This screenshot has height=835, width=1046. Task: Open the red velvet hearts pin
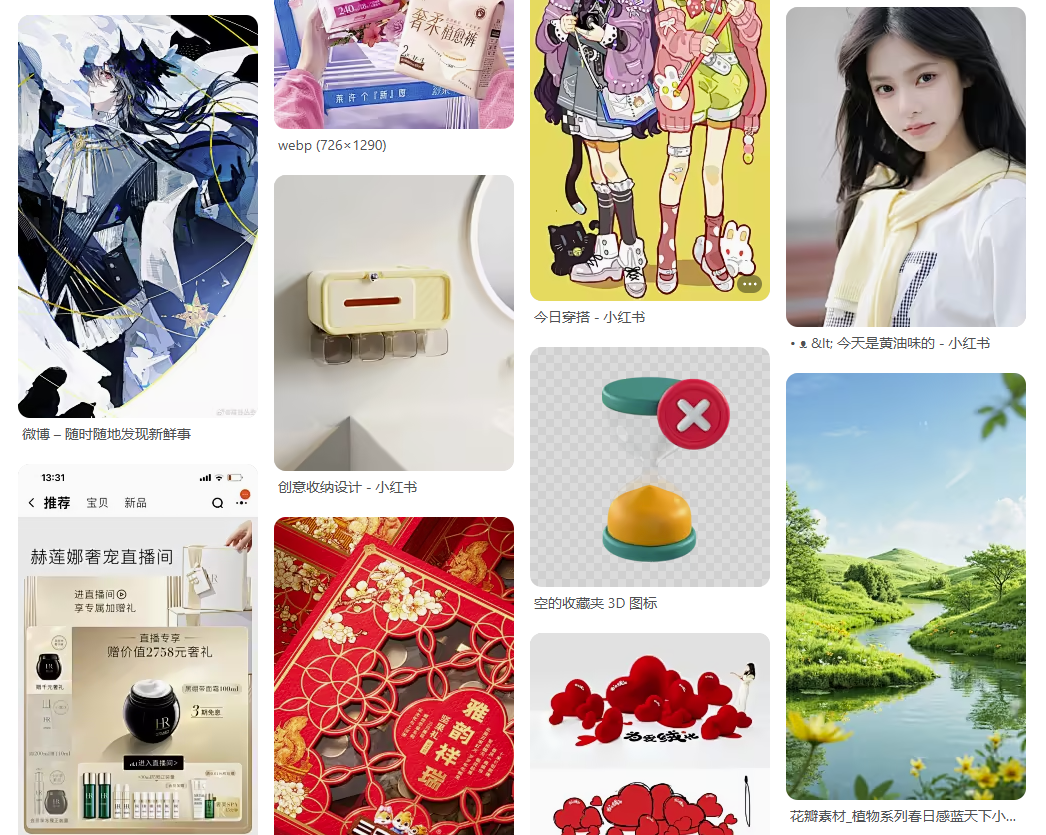pos(650,734)
